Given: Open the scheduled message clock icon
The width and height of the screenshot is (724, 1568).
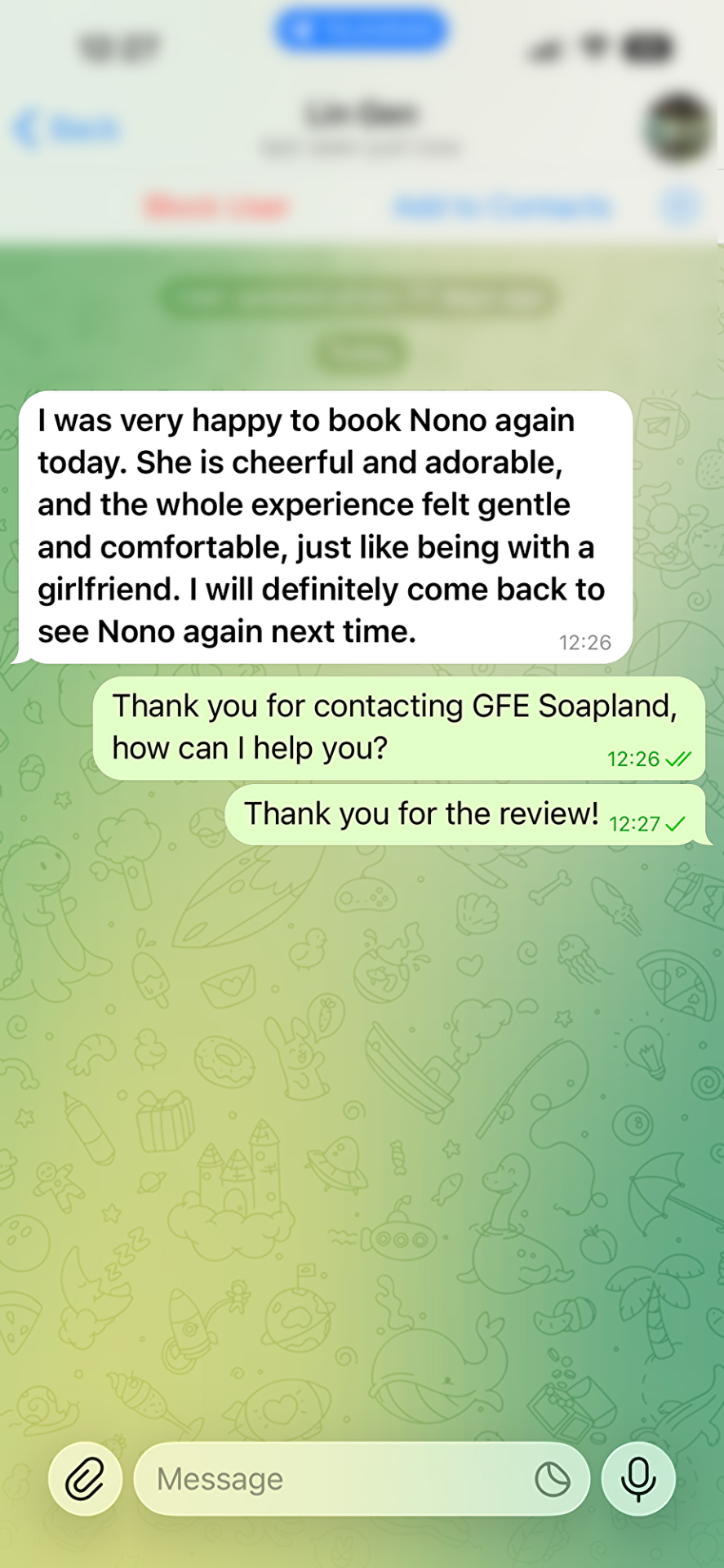Looking at the screenshot, I should (x=553, y=1478).
